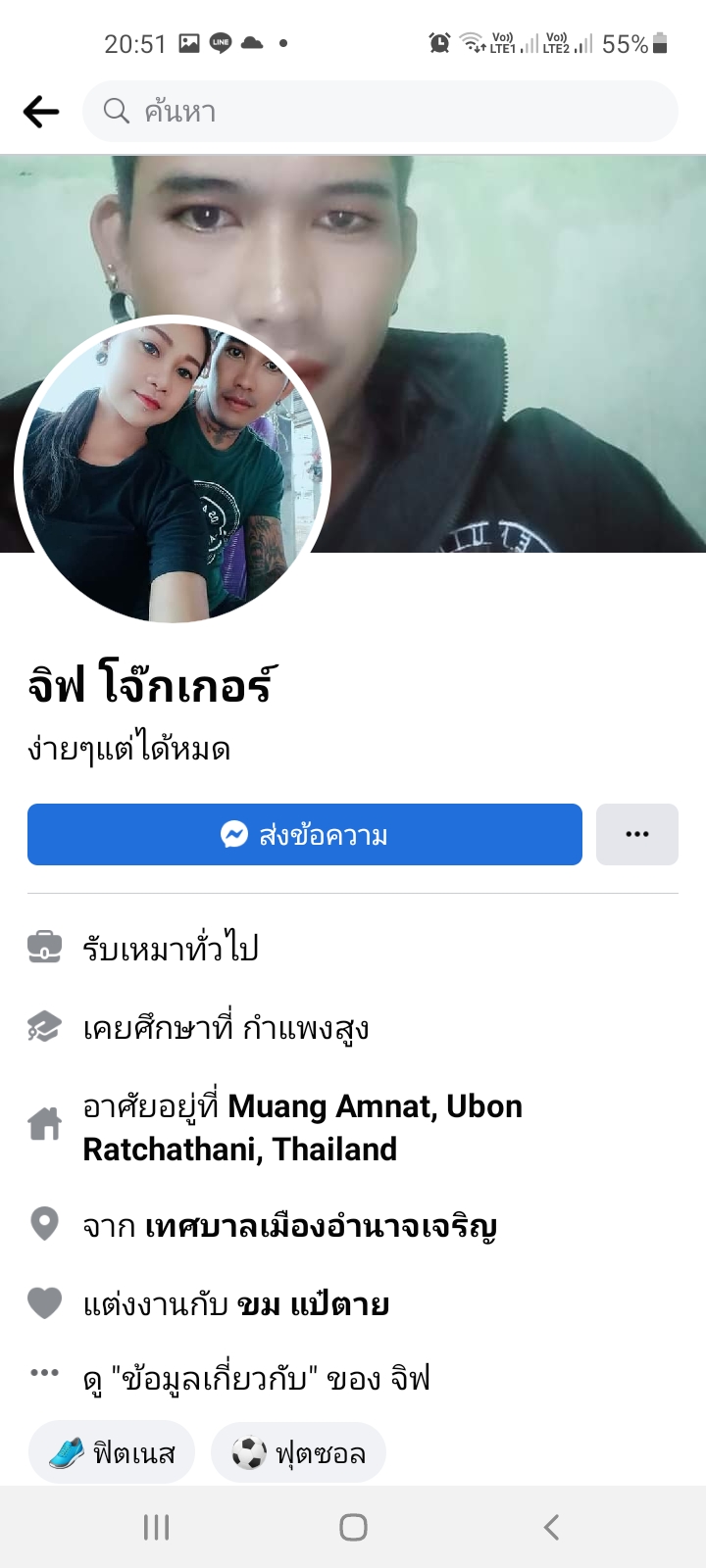Go back using the top arrow
Image resolution: width=706 pixels, height=1568 pixels.
[x=41, y=112]
